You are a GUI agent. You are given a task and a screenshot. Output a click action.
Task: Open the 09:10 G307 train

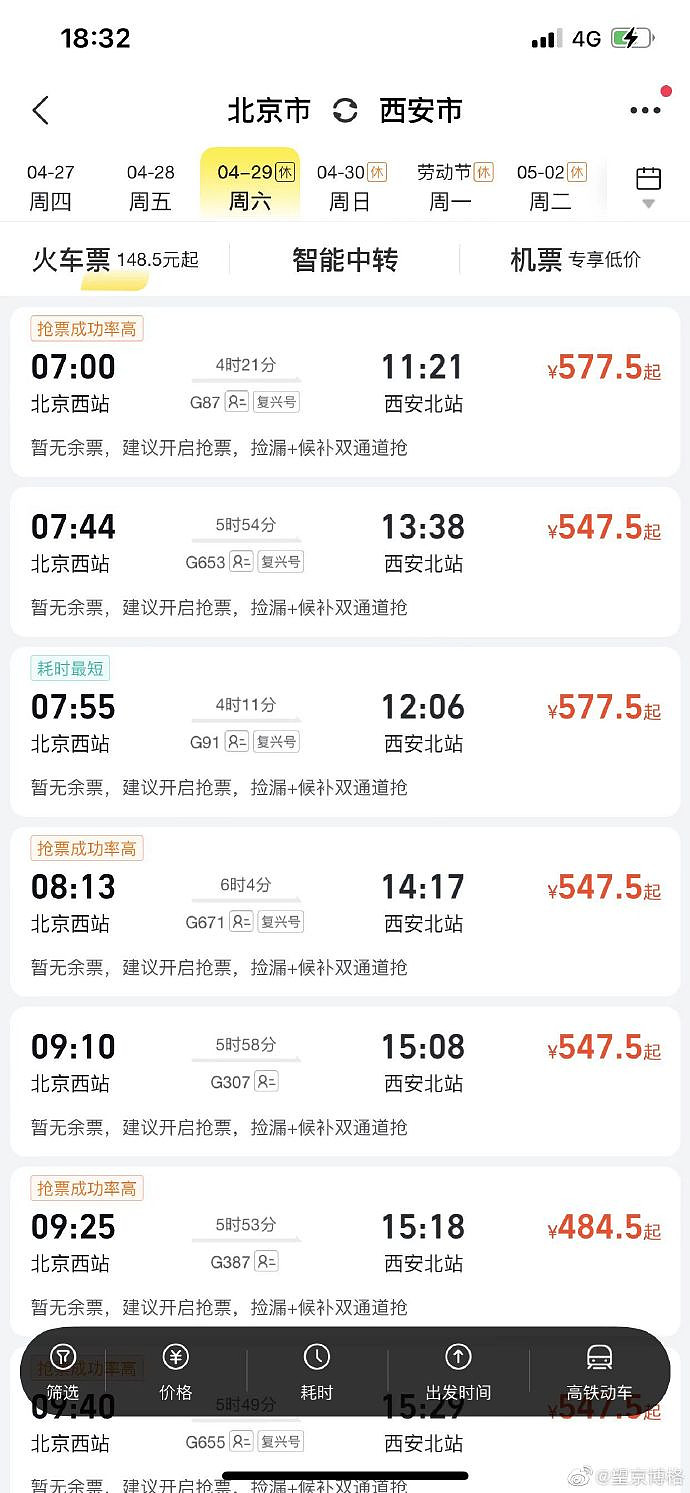(345, 1082)
